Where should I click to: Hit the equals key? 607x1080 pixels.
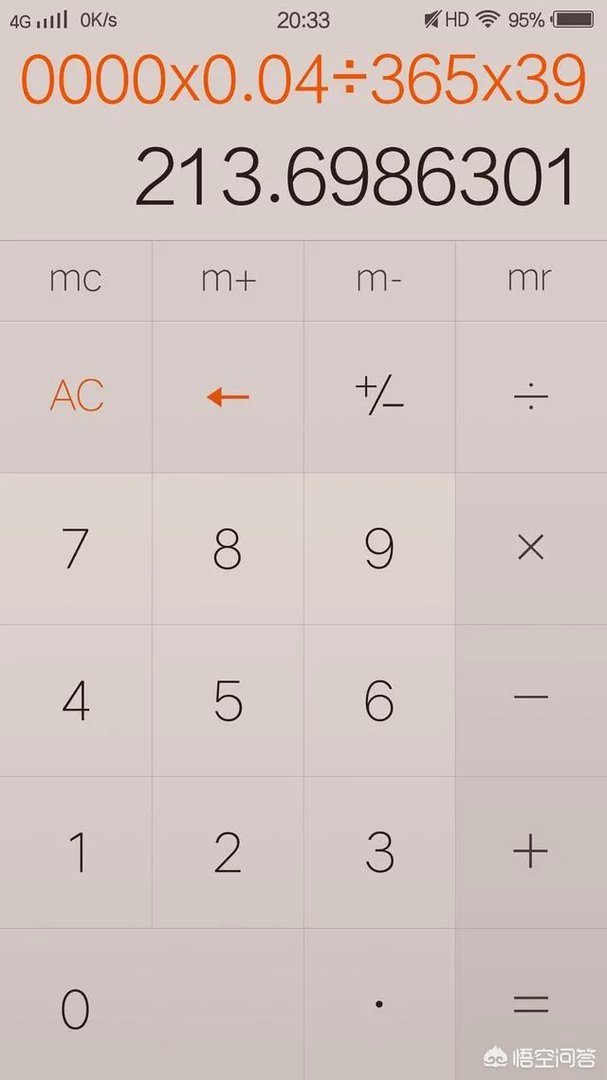pyautogui.click(x=531, y=1004)
